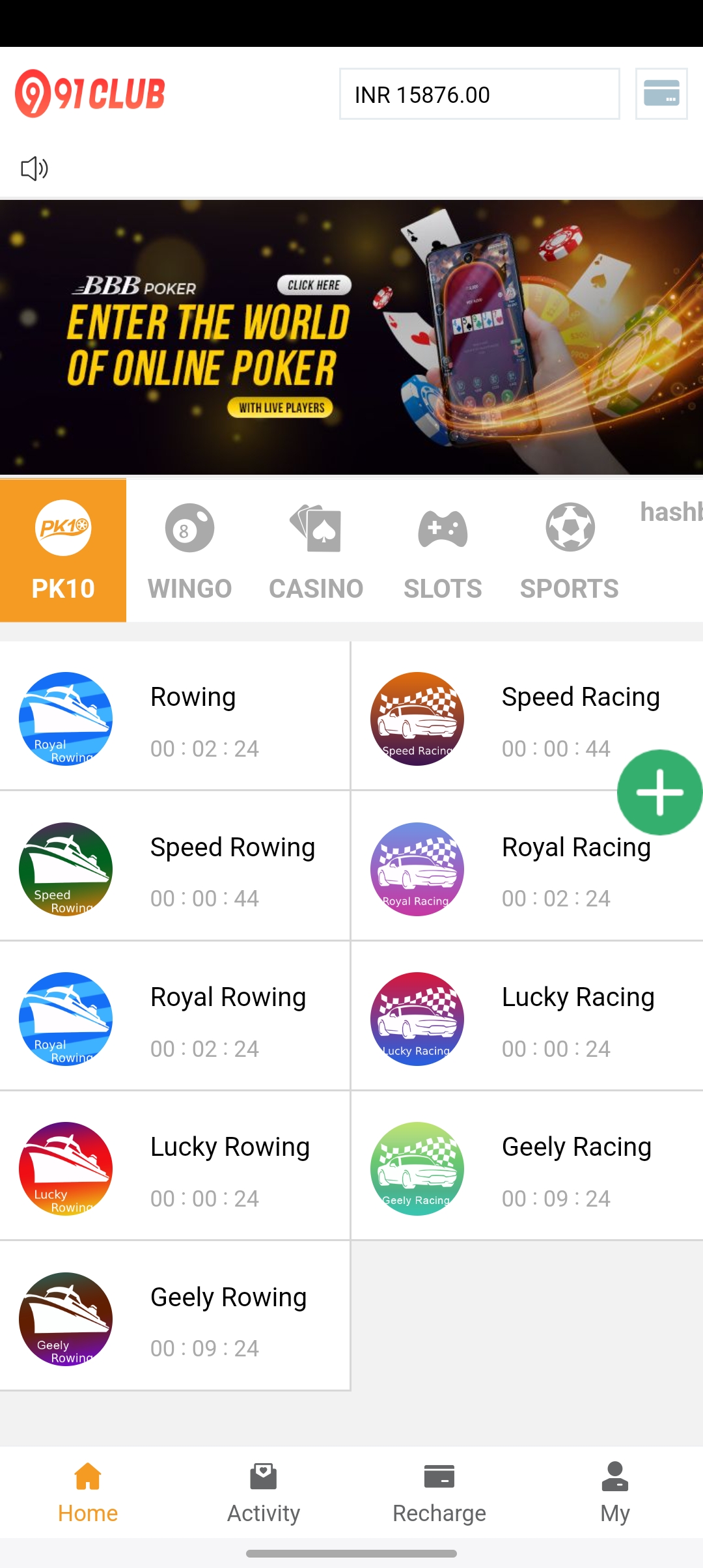Switch to the CASINO category
This screenshot has width=703, height=1568.
(316, 551)
